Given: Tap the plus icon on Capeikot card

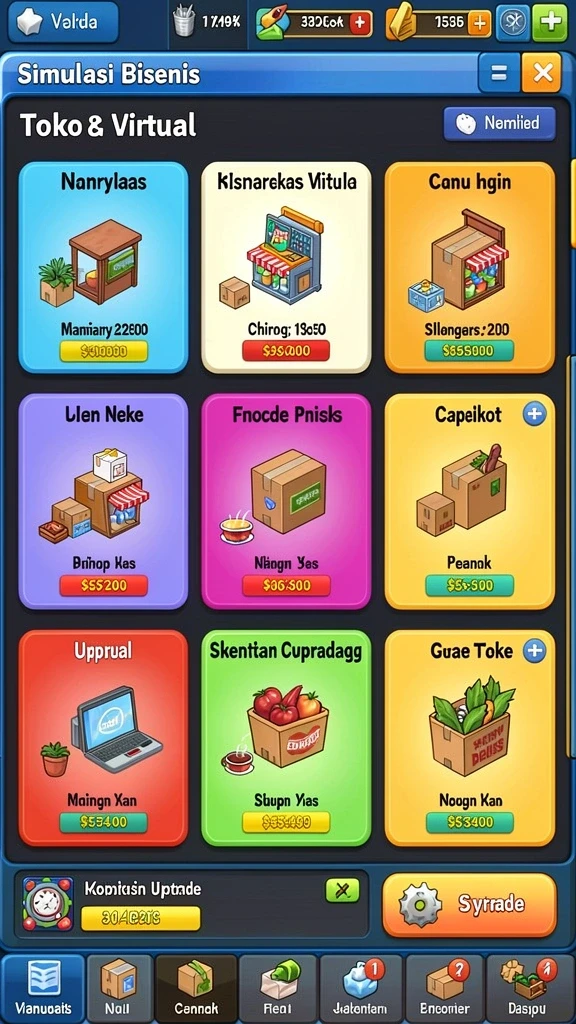Looking at the screenshot, I should click(x=534, y=413).
